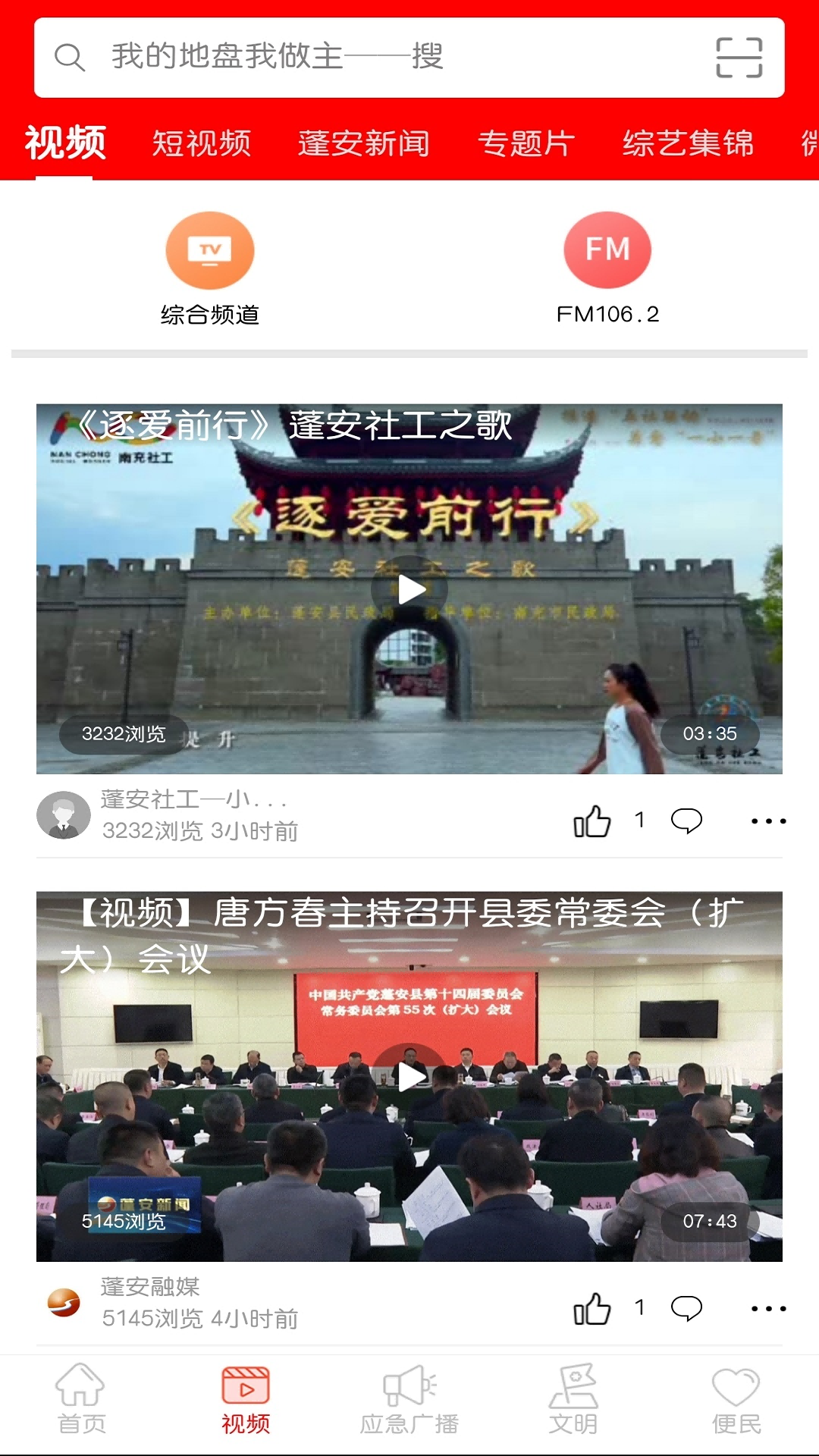This screenshot has width=819, height=1456.
Task: Open more options for 蓬安社工 video
Action: coord(768,821)
